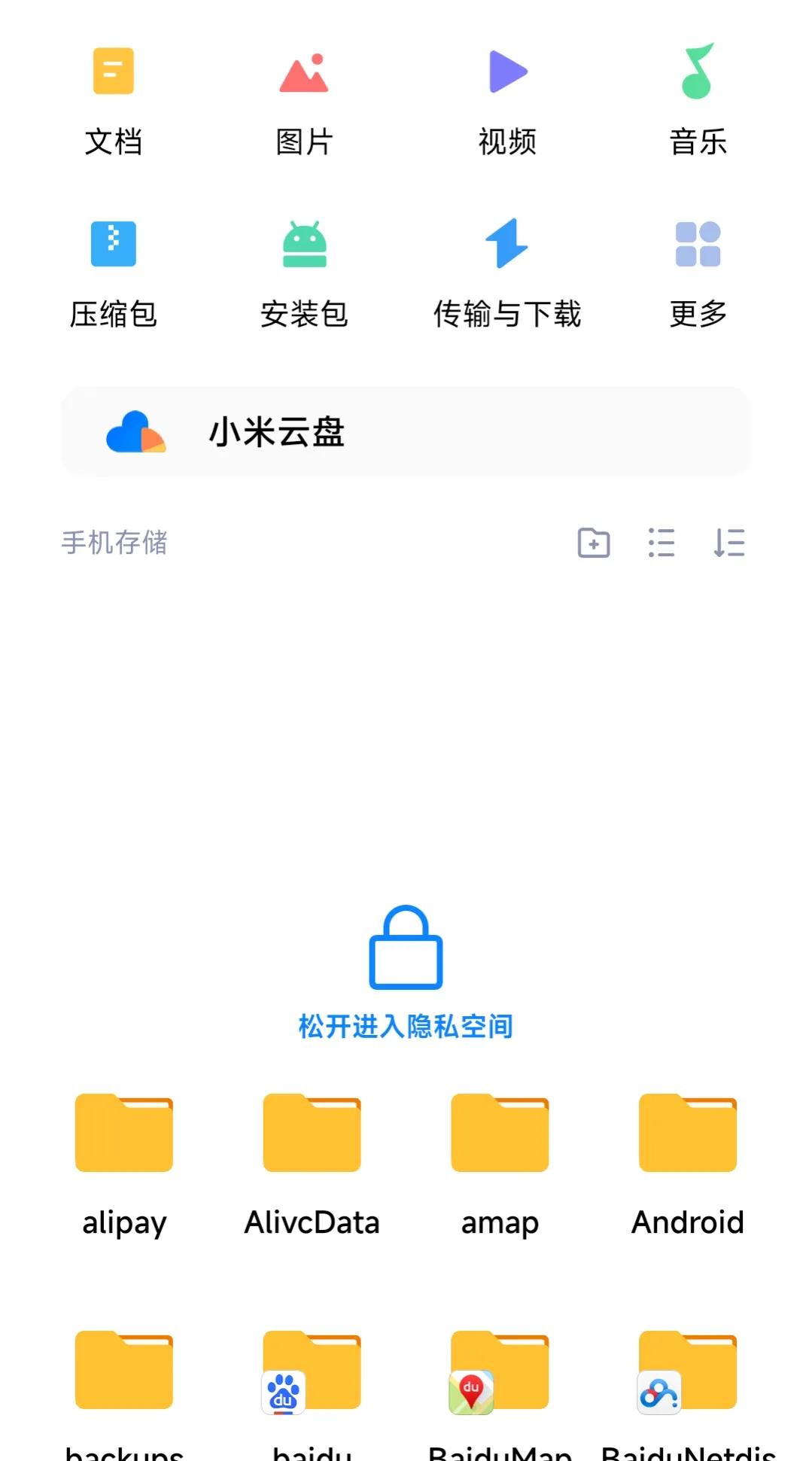This screenshot has width=812, height=1461.
Task: Switch storage listing to list view
Action: 661,542
